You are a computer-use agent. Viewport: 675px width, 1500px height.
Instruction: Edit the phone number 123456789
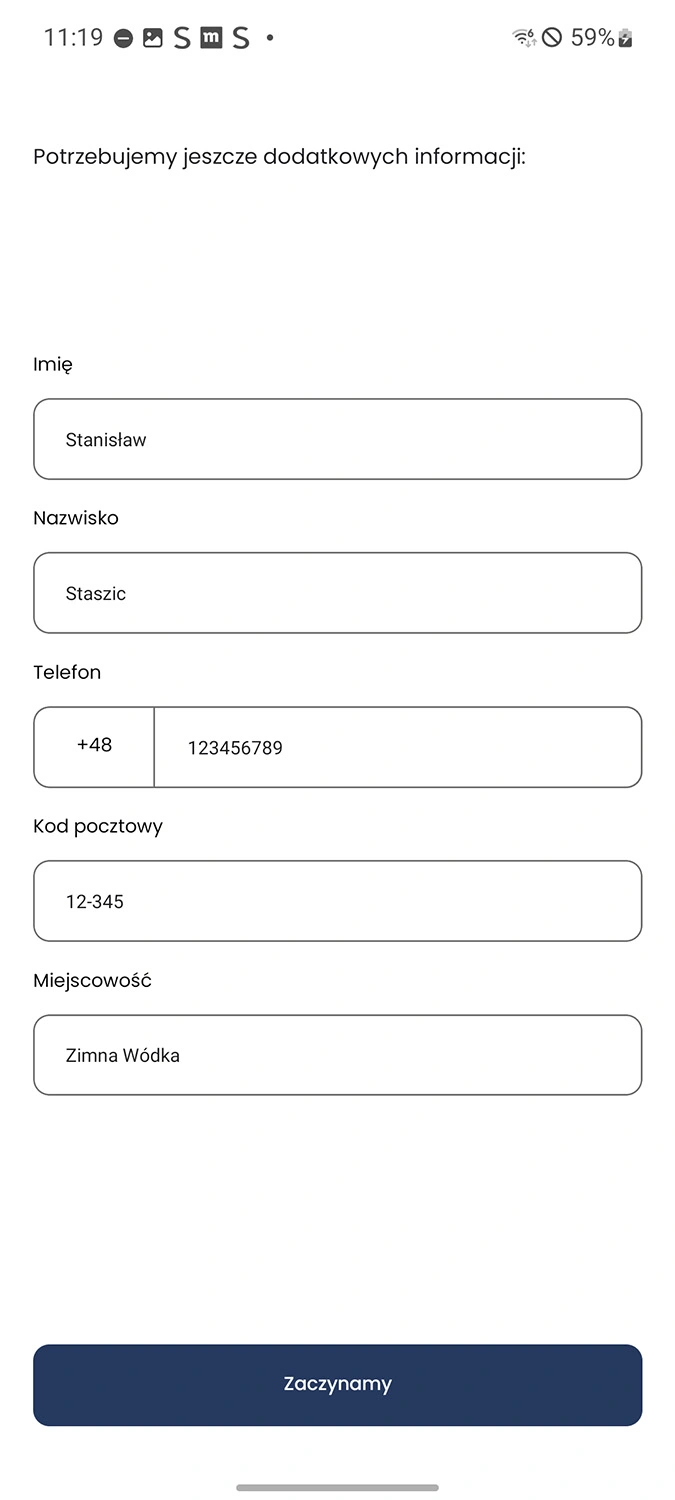point(398,747)
